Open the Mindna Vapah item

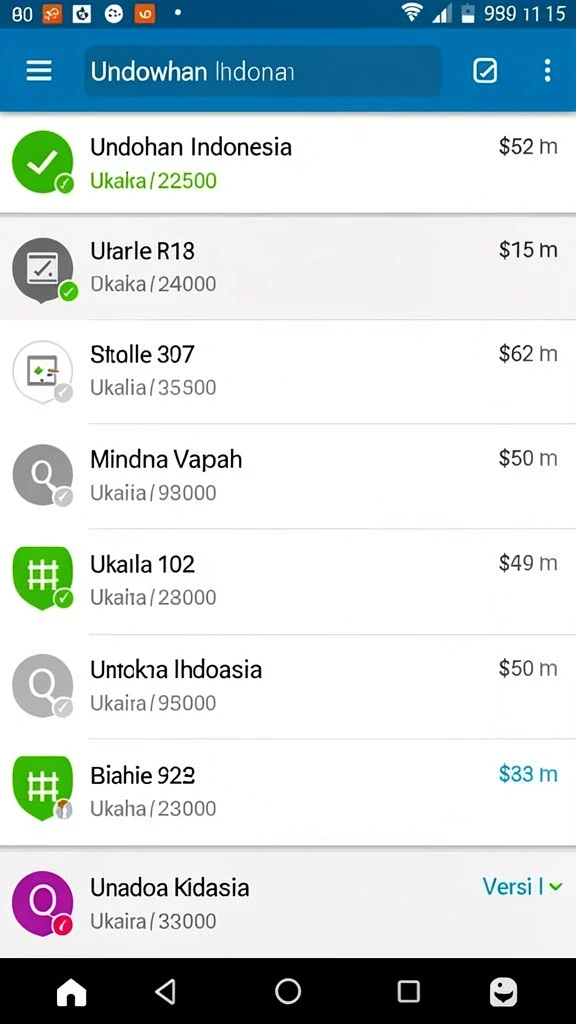(288, 476)
